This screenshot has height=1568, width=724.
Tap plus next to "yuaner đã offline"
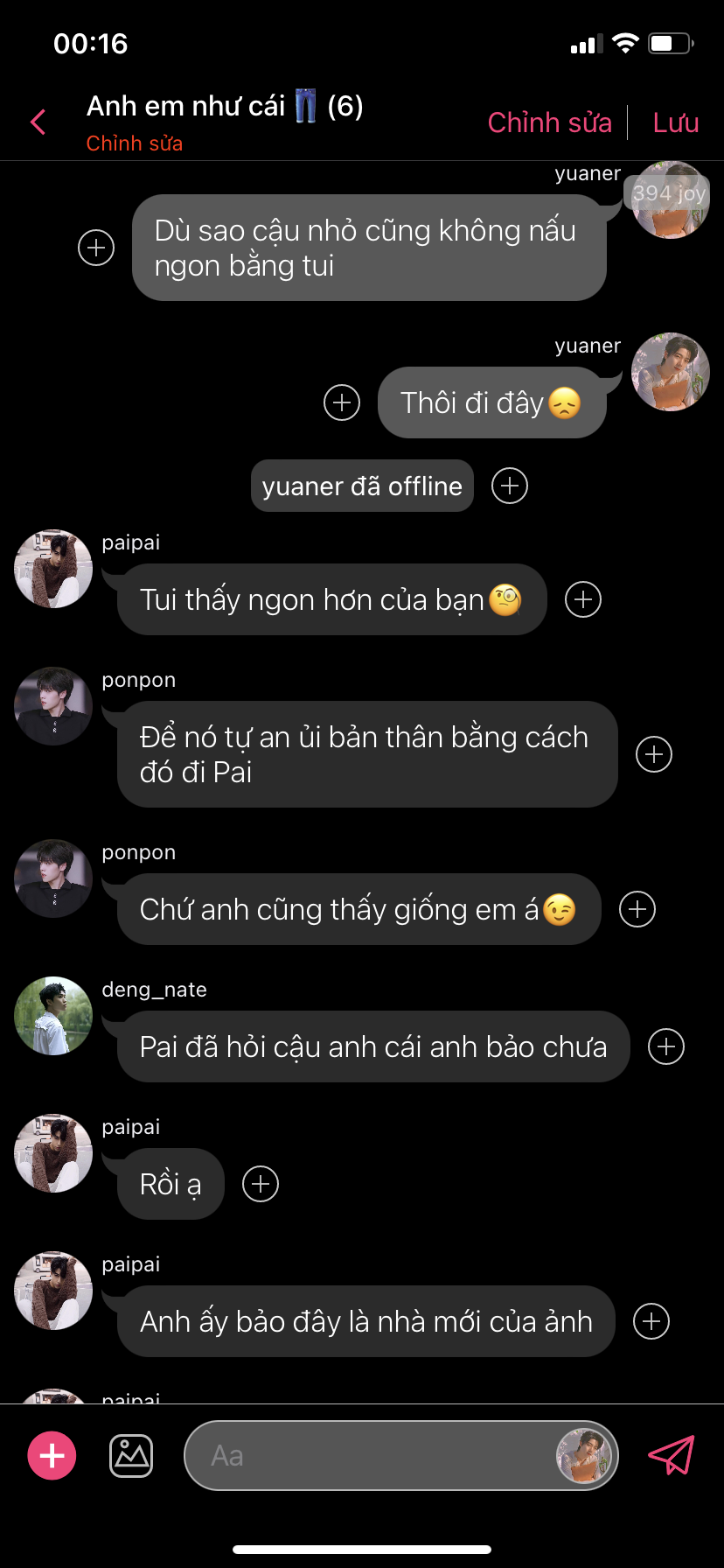click(510, 486)
